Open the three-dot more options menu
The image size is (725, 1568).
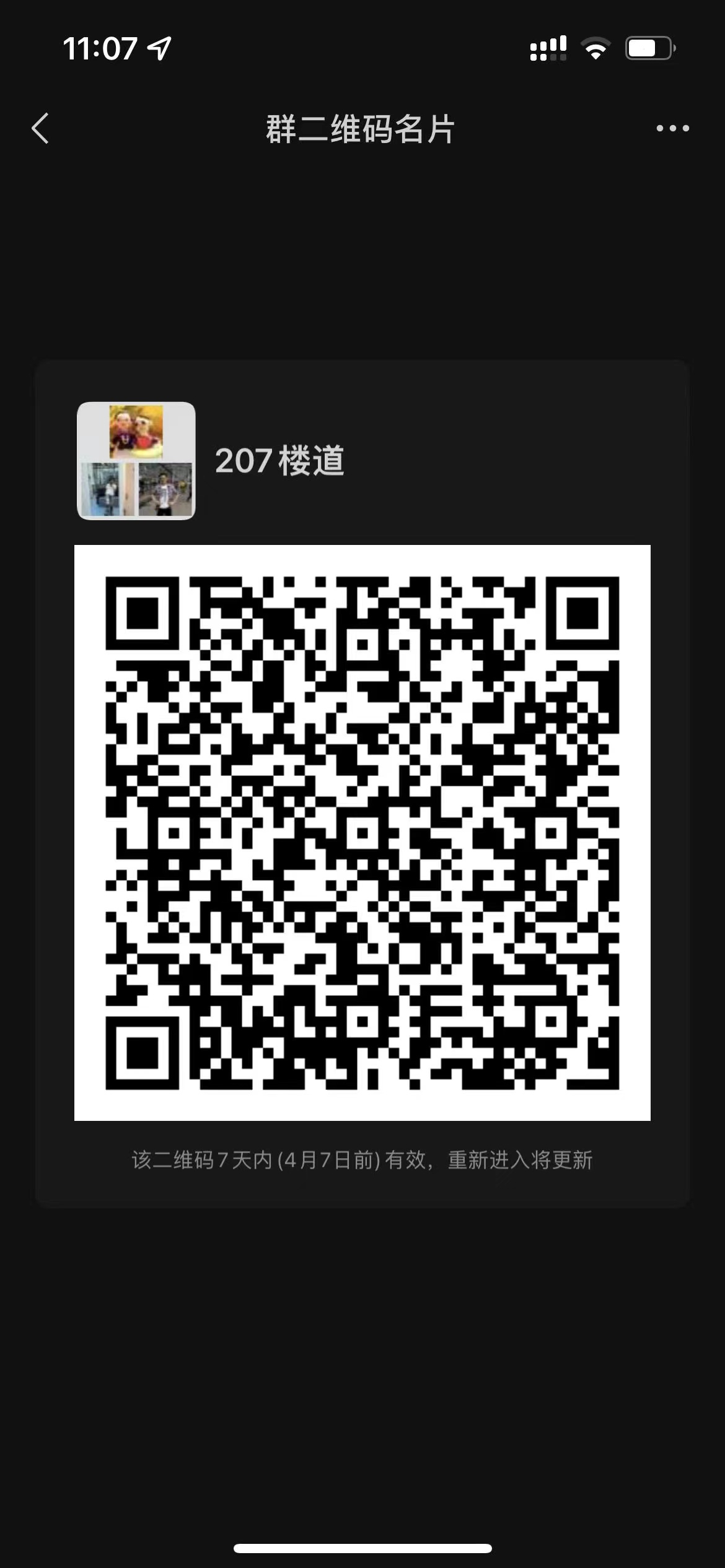pos(672,129)
